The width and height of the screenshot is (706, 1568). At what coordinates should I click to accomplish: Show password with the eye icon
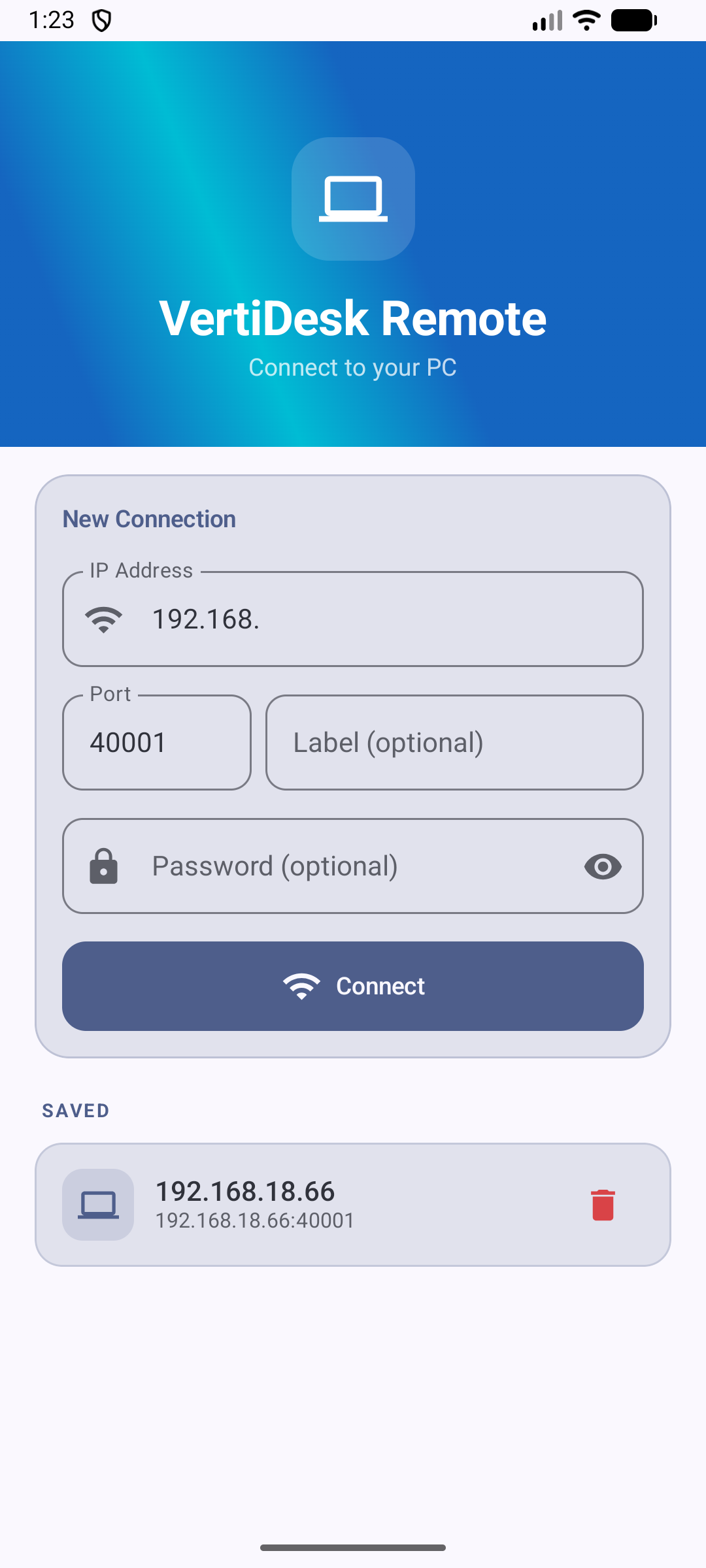(x=603, y=866)
